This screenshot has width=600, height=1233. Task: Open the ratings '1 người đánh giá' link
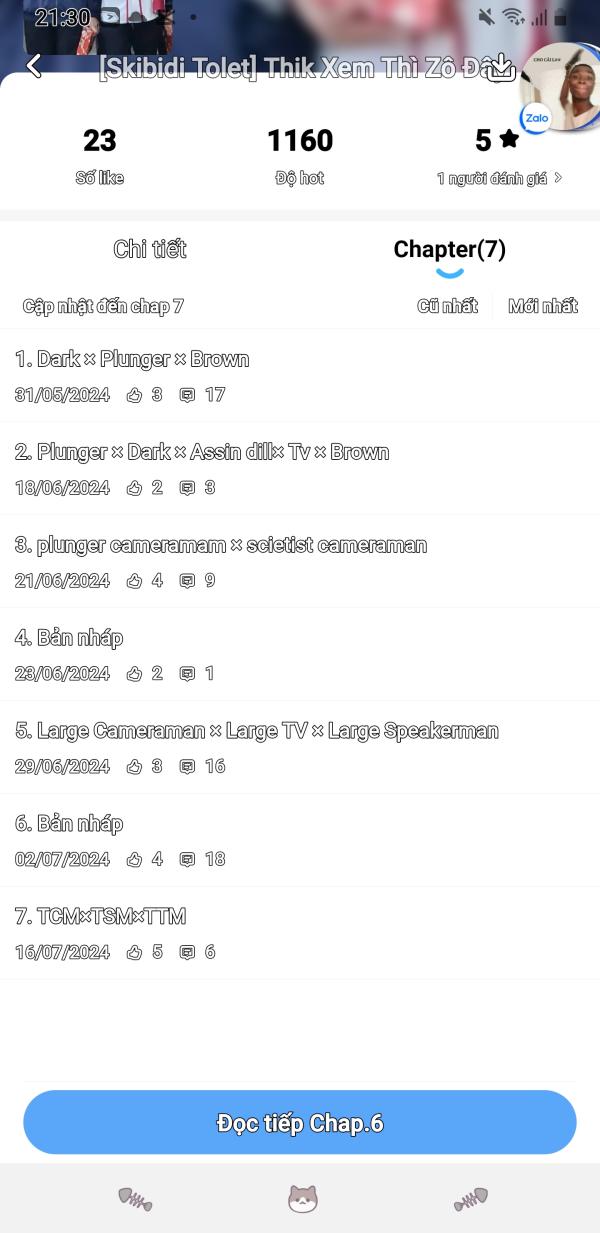click(499, 178)
